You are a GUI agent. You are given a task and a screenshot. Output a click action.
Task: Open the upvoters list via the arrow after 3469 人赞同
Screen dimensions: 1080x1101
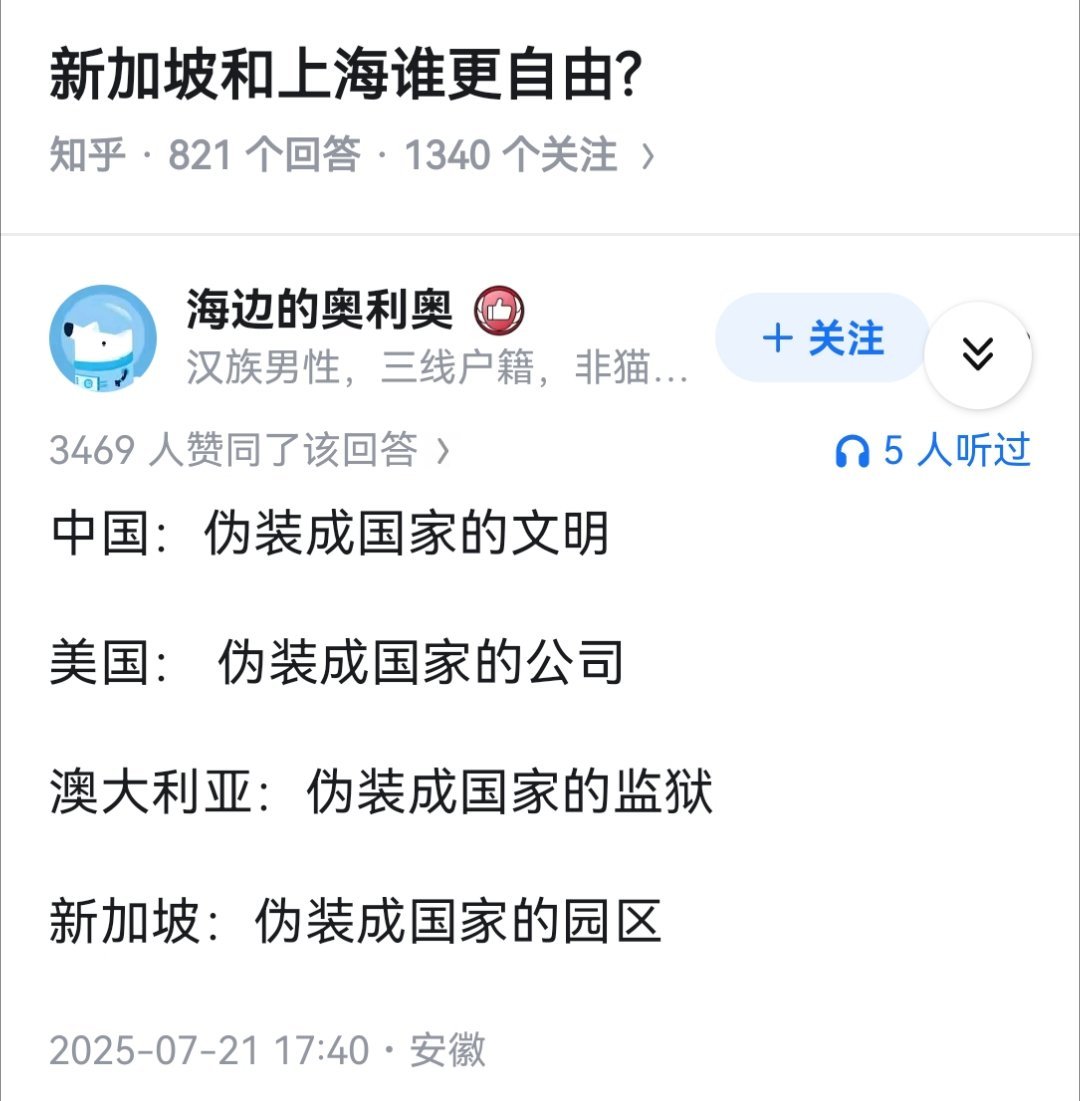[x=442, y=452]
